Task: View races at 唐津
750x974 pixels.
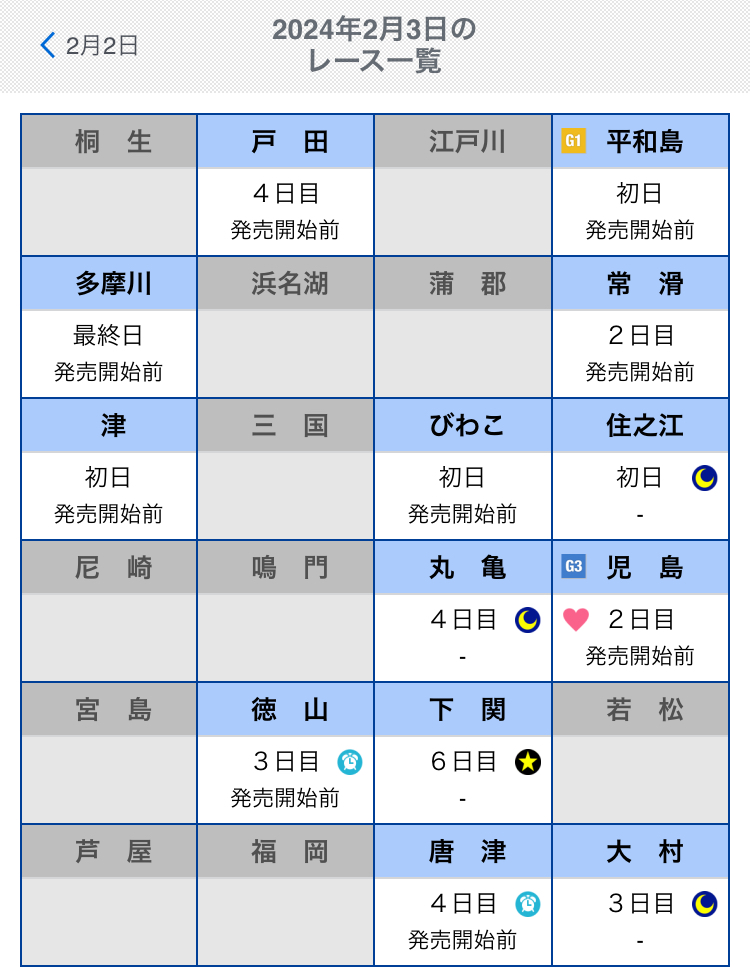Action: click(x=463, y=895)
